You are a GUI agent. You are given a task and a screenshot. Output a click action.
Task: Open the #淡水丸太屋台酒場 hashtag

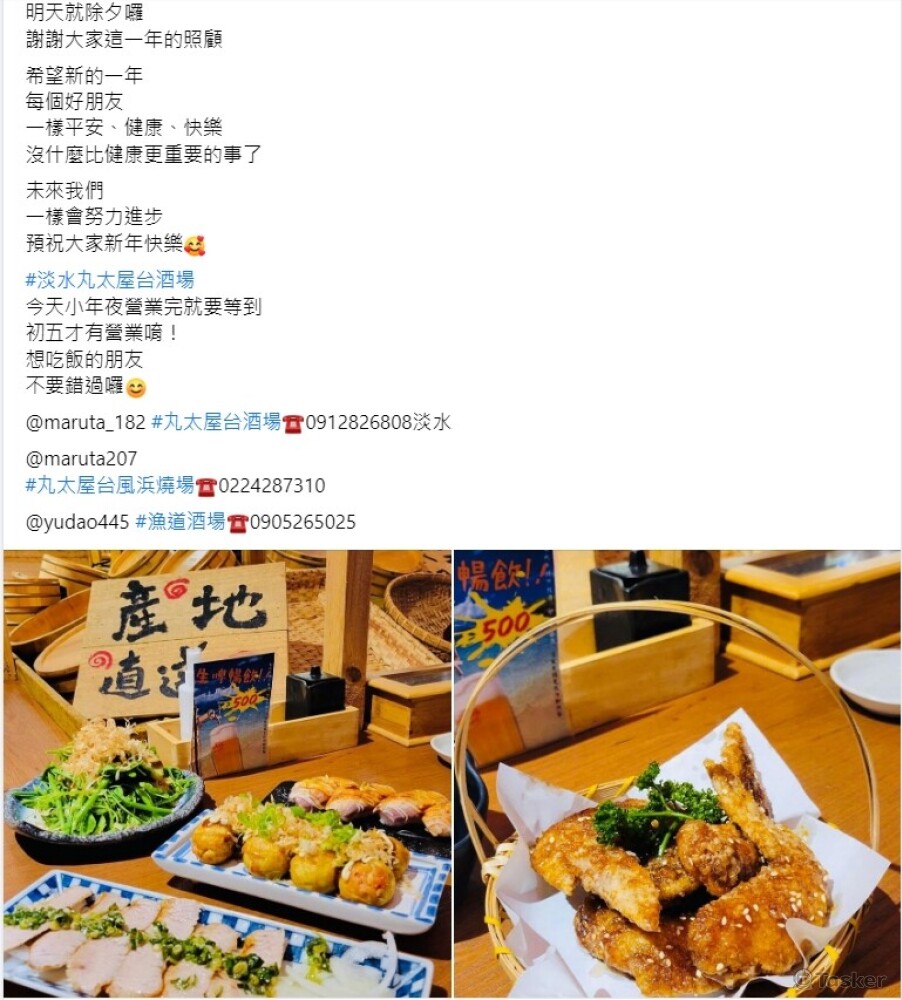(x=110, y=279)
